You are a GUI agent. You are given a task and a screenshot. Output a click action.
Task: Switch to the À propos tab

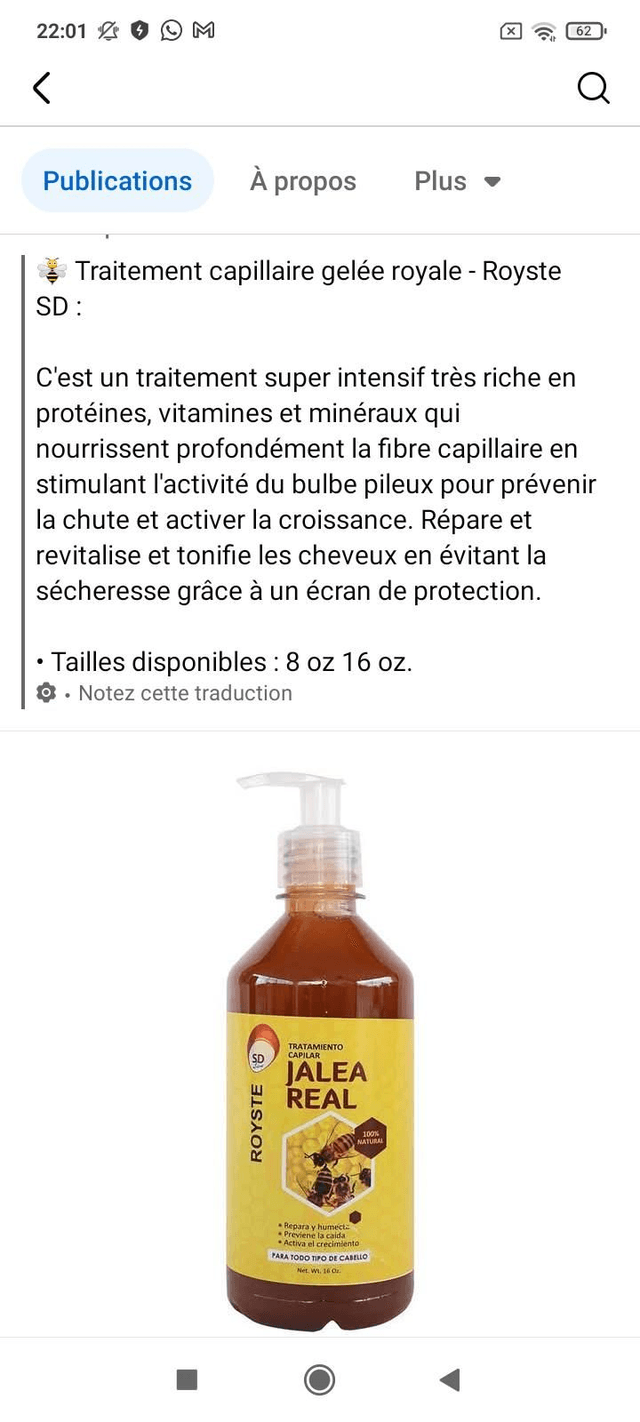pos(303,181)
